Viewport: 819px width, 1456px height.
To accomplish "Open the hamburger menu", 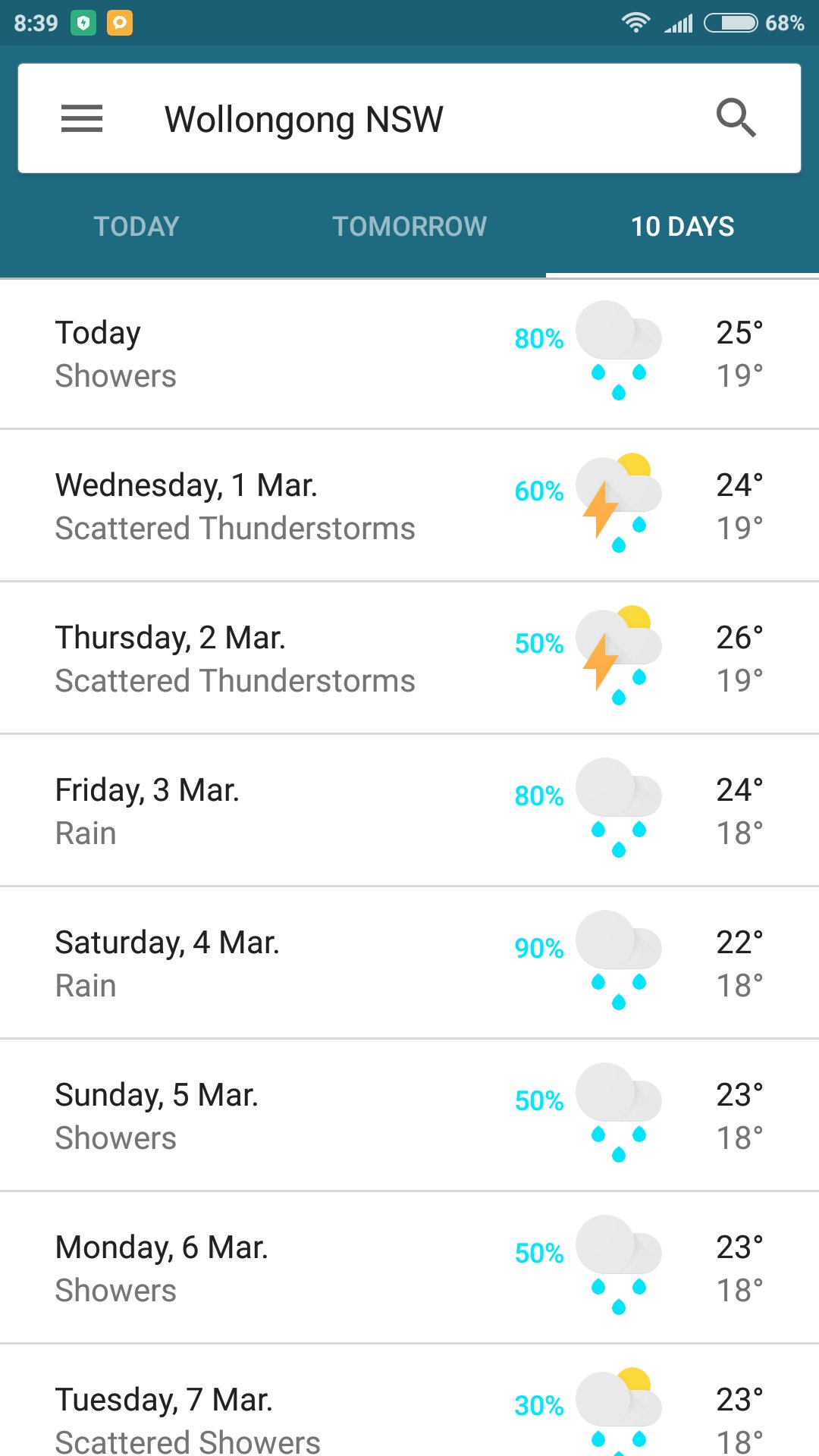I will (82, 119).
